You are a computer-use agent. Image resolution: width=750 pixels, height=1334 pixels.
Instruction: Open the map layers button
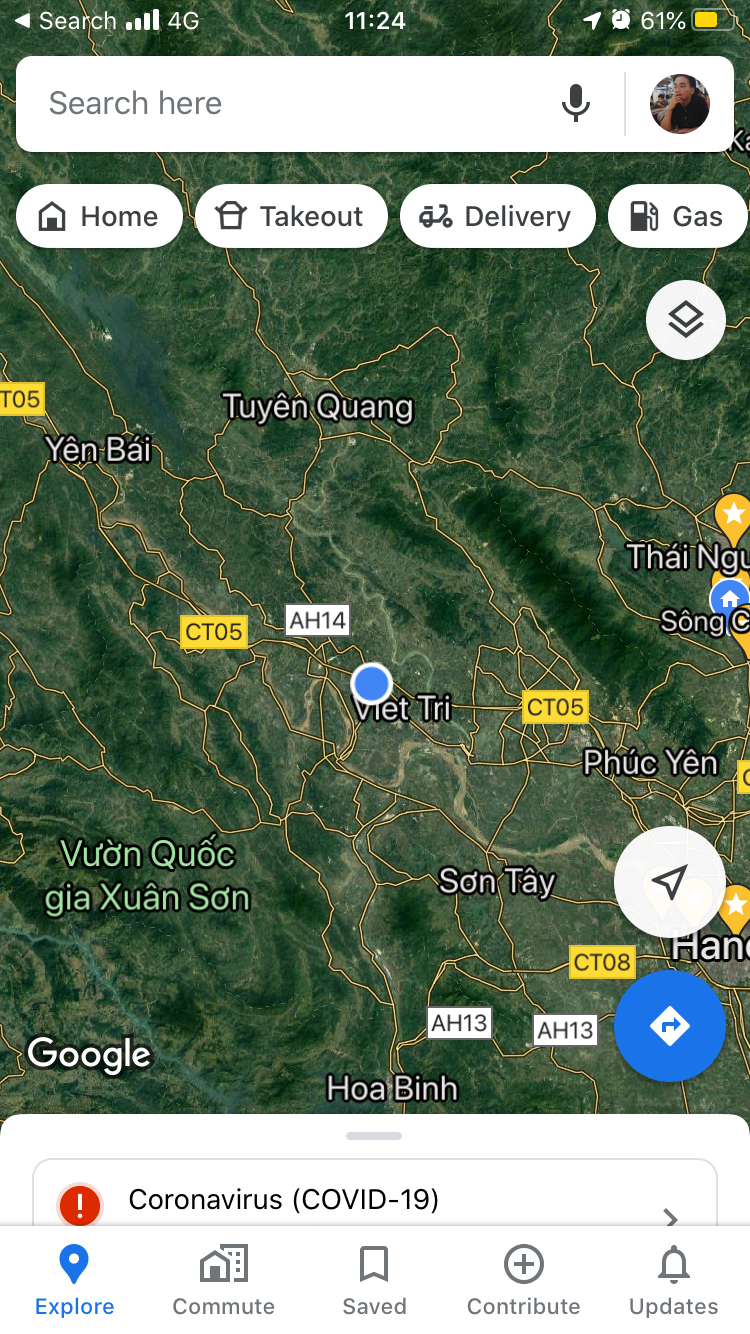[686, 320]
